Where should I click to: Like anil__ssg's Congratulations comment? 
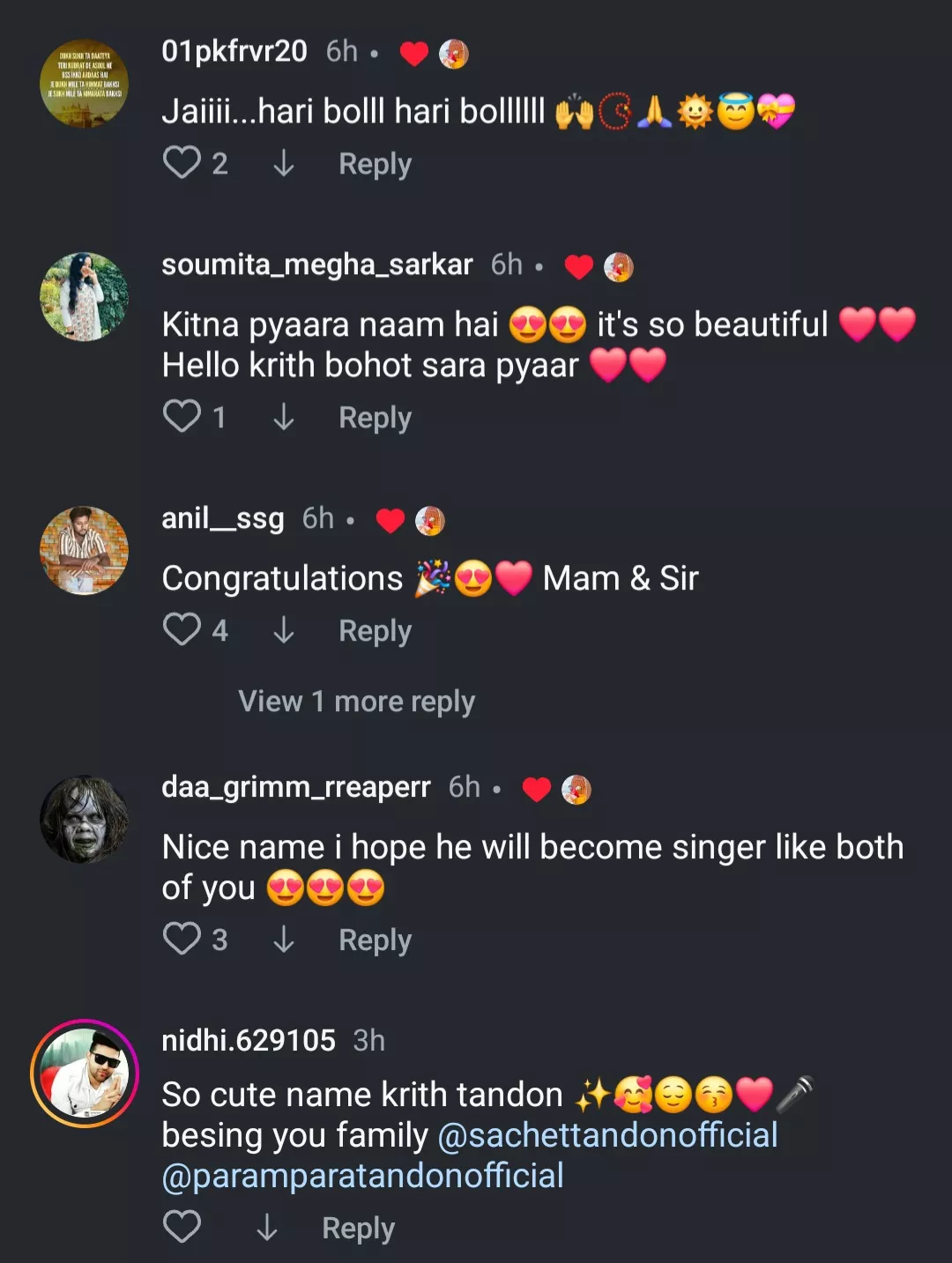coord(182,630)
